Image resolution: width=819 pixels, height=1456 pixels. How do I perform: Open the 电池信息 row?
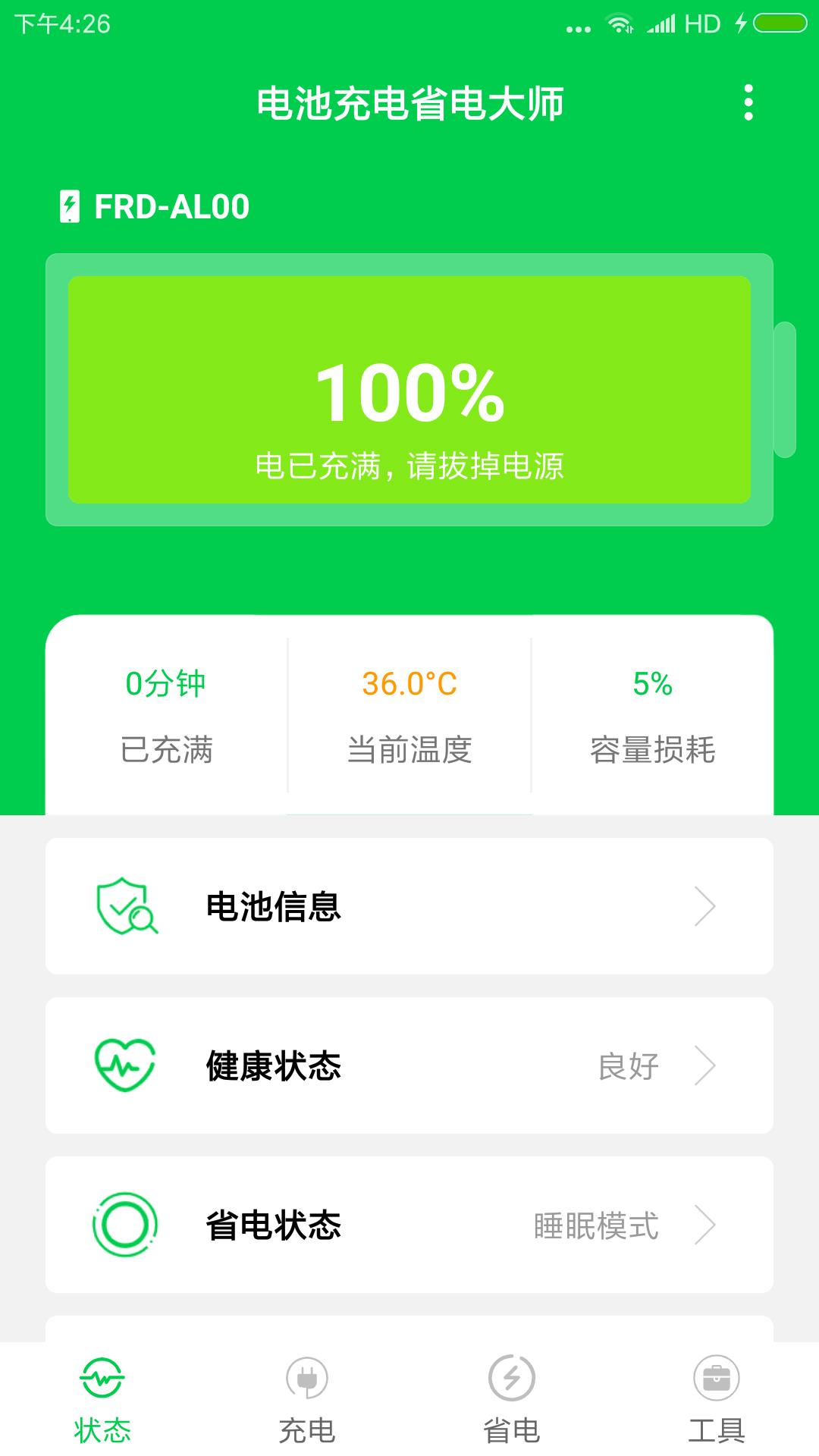tap(409, 906)
